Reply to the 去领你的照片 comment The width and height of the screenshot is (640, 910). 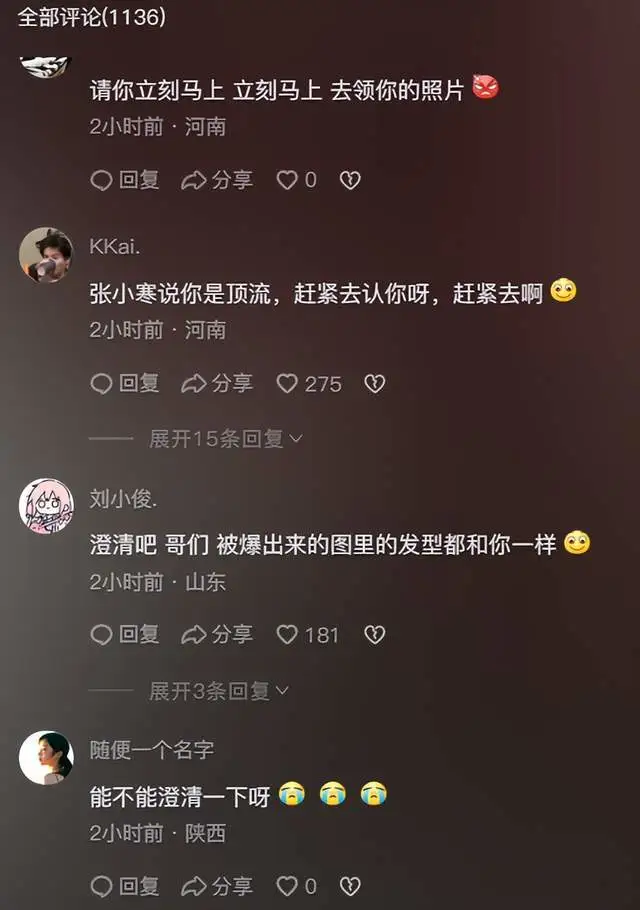click(124, 180)
